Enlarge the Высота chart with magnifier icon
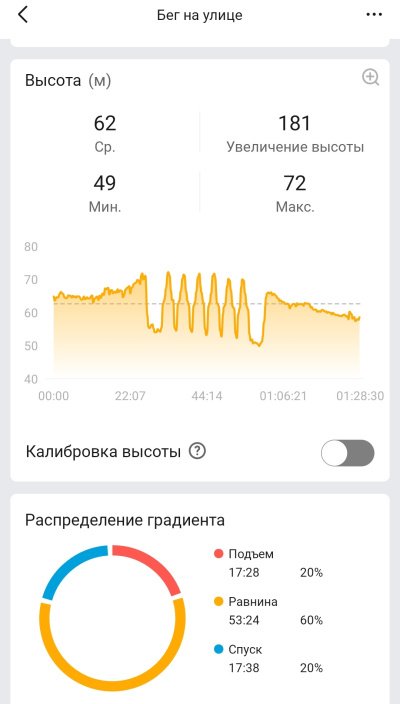The height and width of the screenshot is (704, 400). [x=371, y=78]
